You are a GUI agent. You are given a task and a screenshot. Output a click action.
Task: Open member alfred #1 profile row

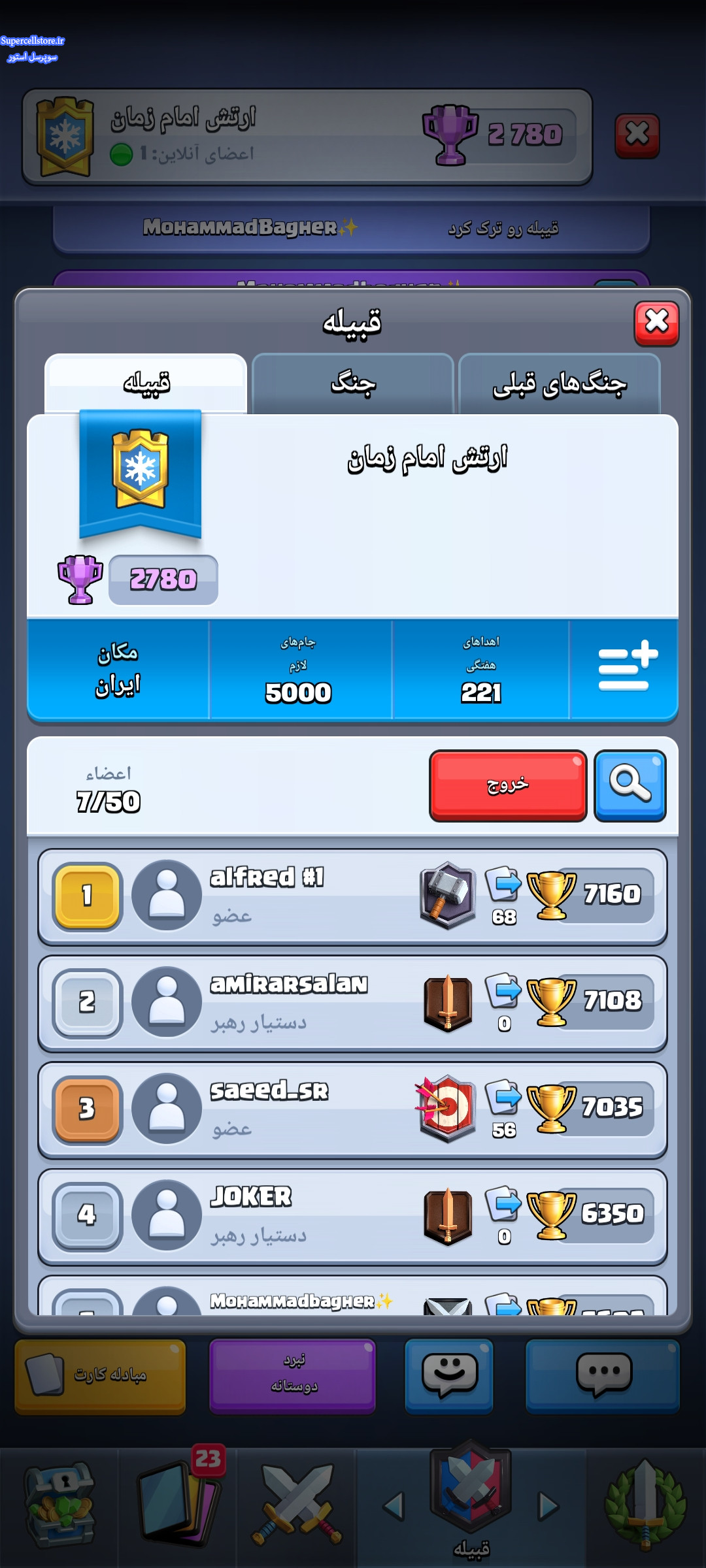[352, 896]
